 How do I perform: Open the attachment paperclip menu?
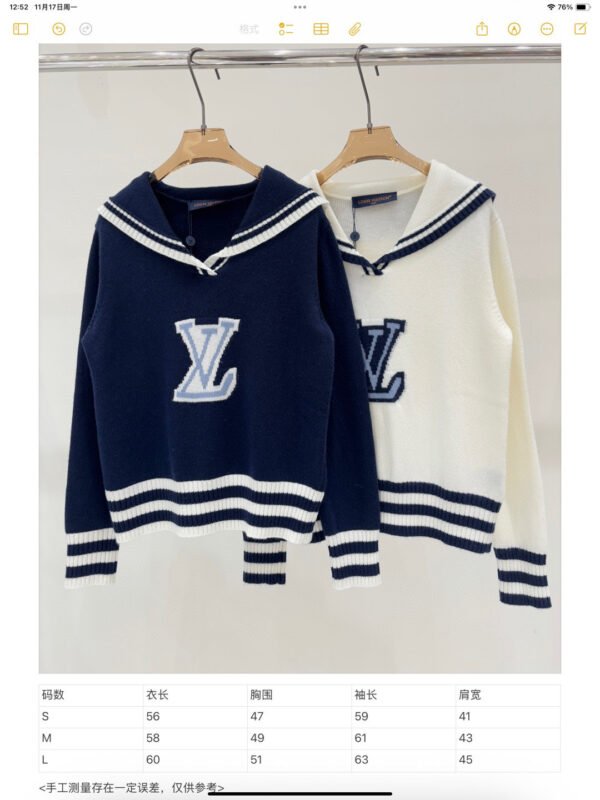click(354, 29)
